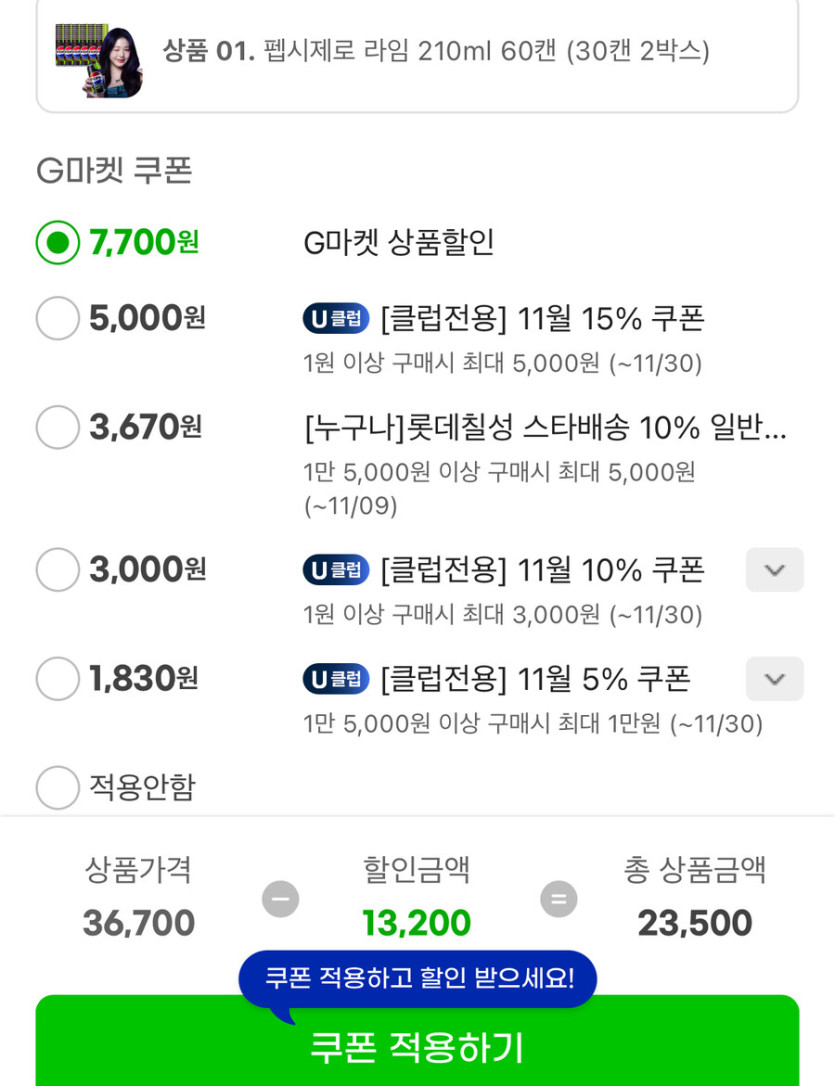Screen dimensions: 835x1086
Task: Select the 3,000원 클럽전용 10% coupon
Action: (x=58, y=570)
